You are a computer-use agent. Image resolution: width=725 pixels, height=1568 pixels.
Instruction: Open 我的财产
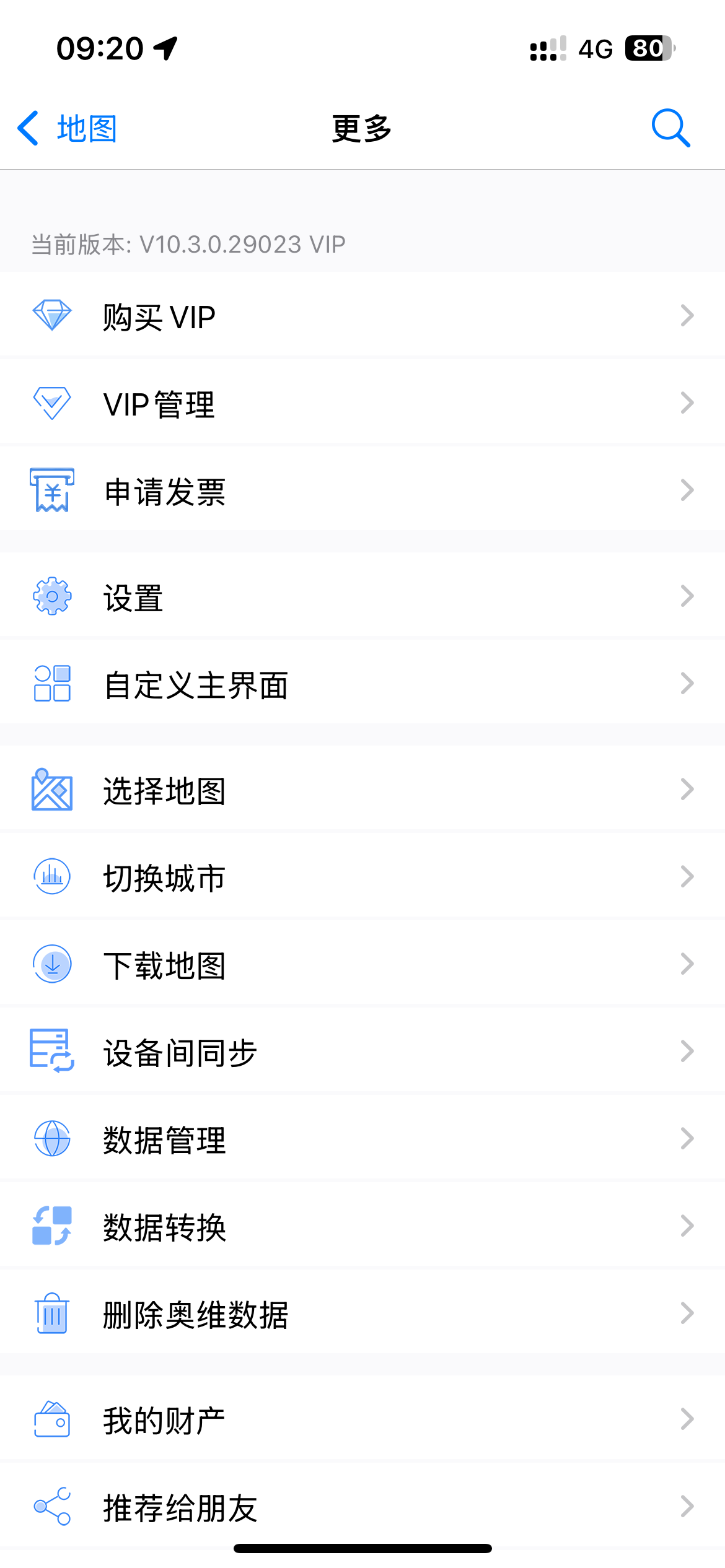[x=362, y=1419]
